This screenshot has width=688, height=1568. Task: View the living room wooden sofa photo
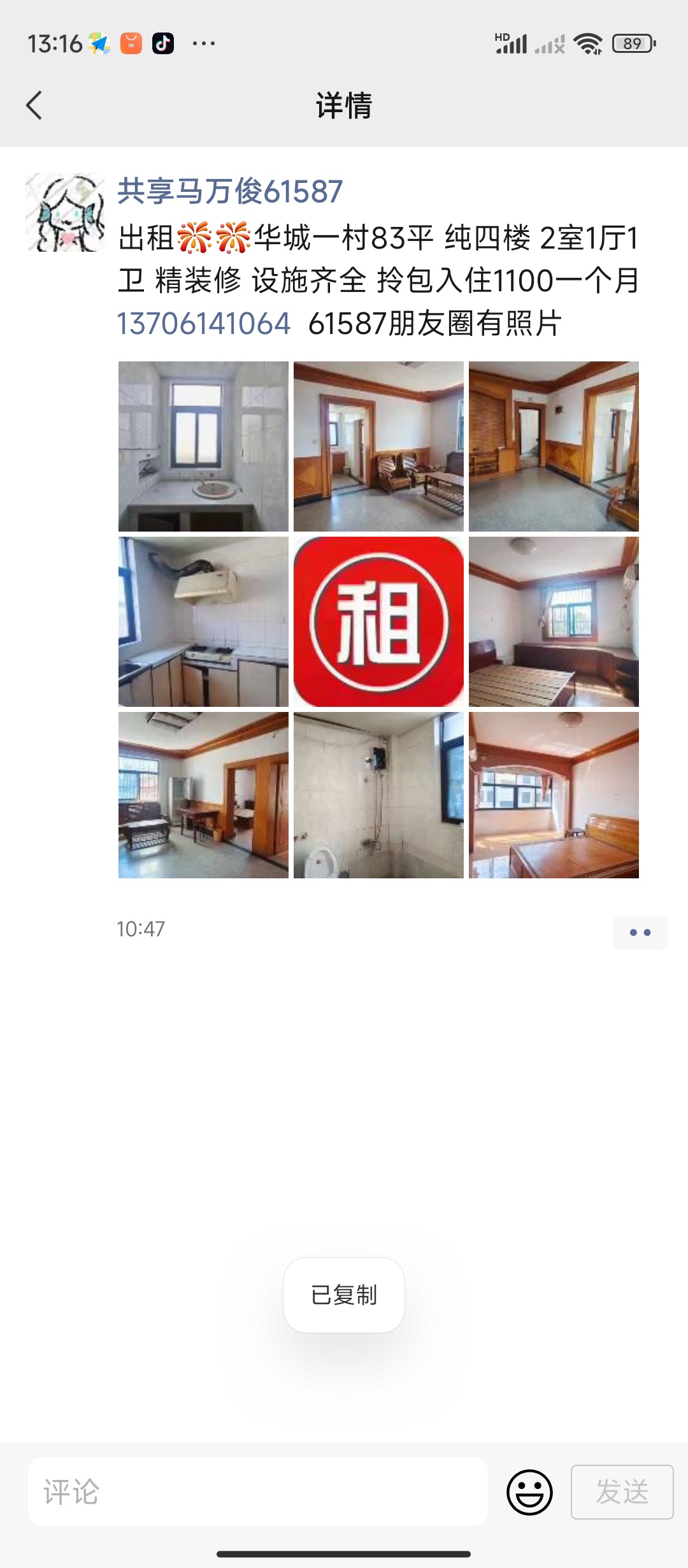tap(378, 446)
